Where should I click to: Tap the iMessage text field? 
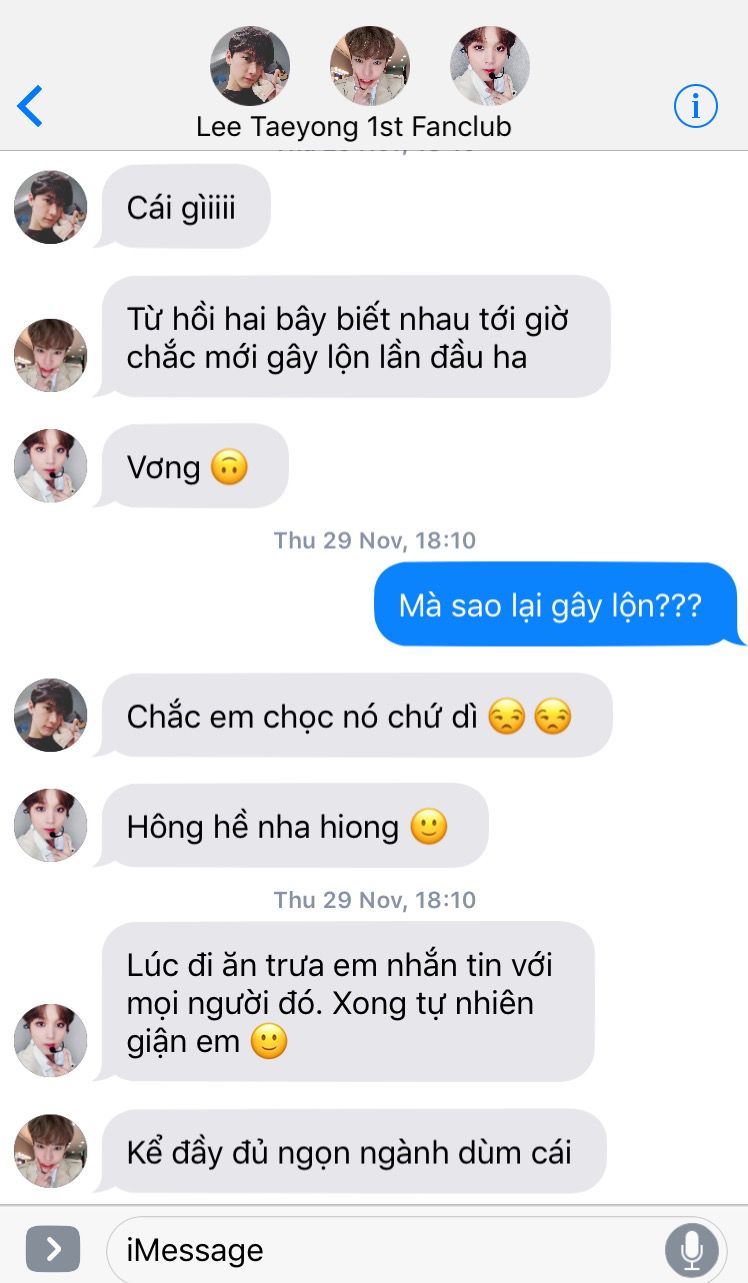pyautogui.click(x=384, y=1249)
